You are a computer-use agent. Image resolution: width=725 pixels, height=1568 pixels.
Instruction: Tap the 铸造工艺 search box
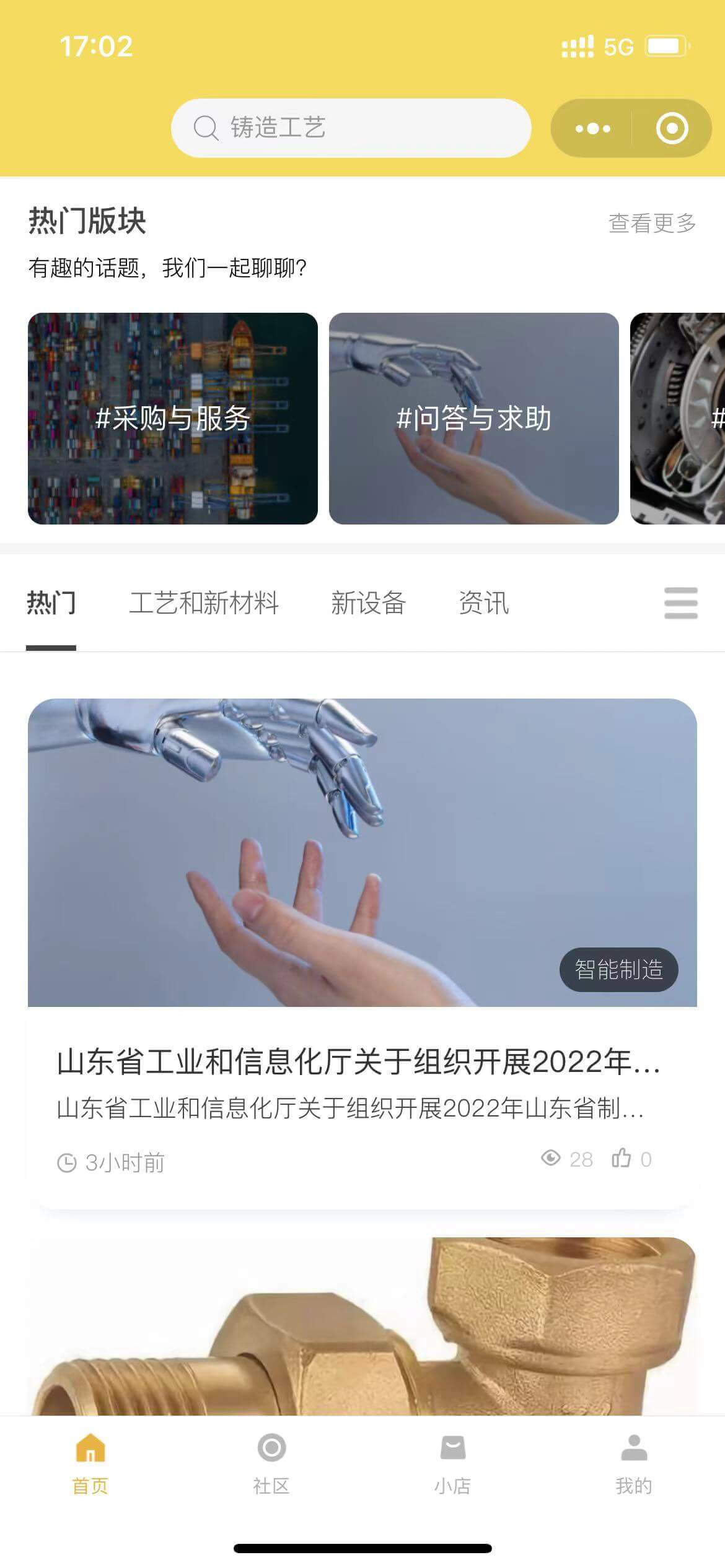[x=351, y=128]
